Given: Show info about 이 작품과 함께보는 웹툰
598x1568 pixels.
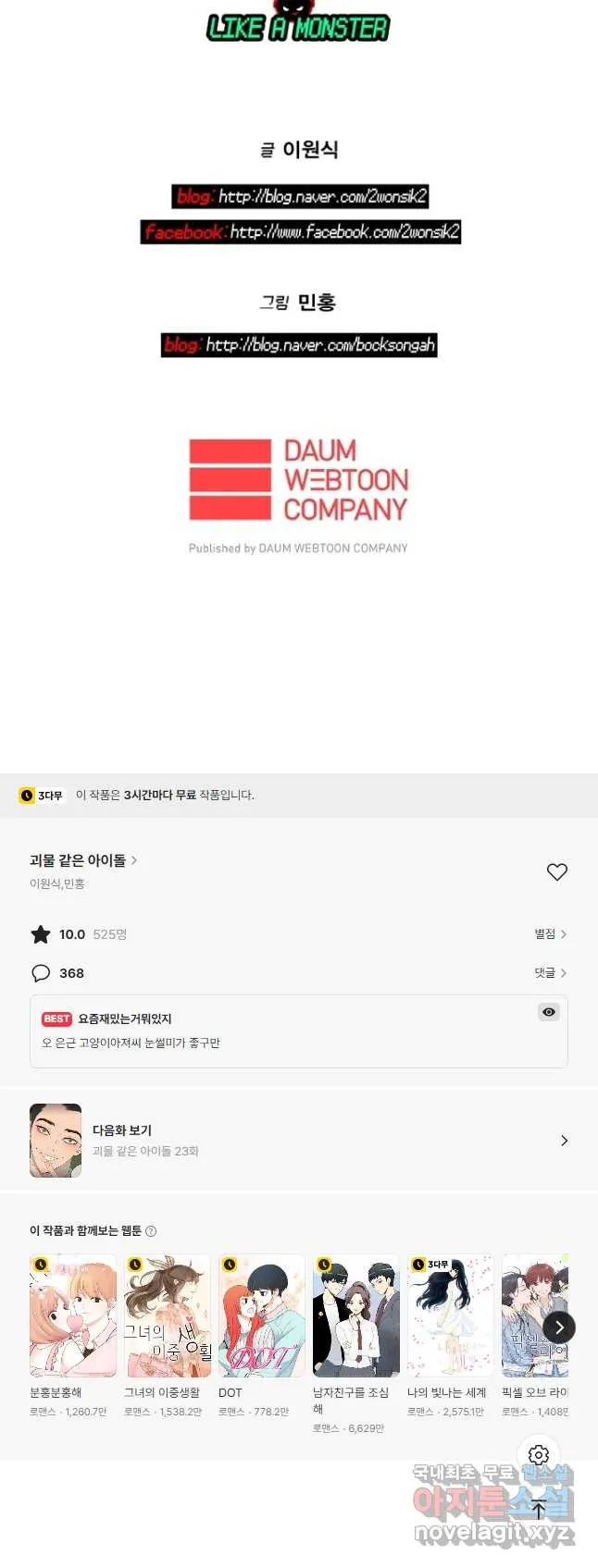Looking at the screenshot, I should click(151, 1231).
